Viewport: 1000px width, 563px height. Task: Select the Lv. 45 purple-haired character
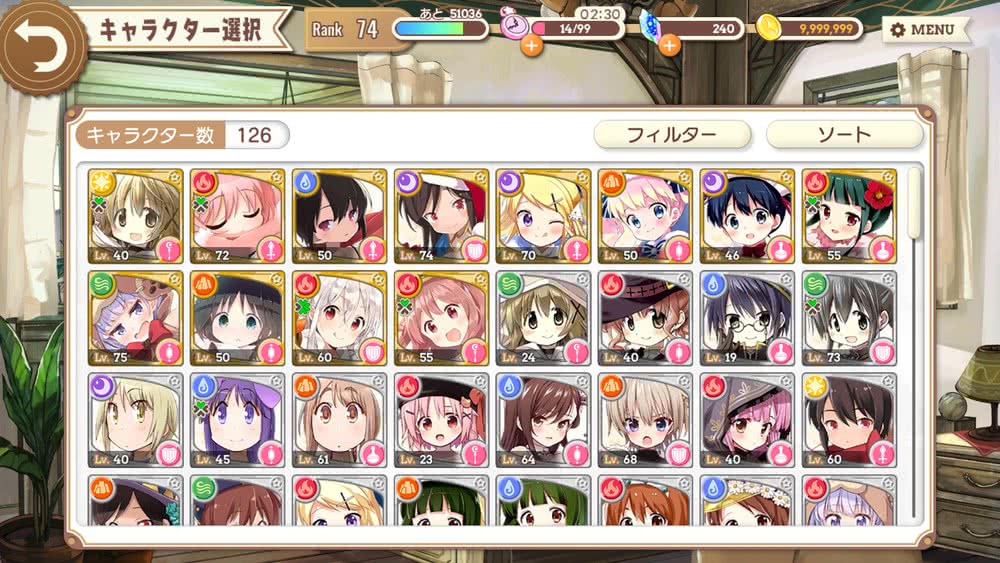tap(237, 419)
